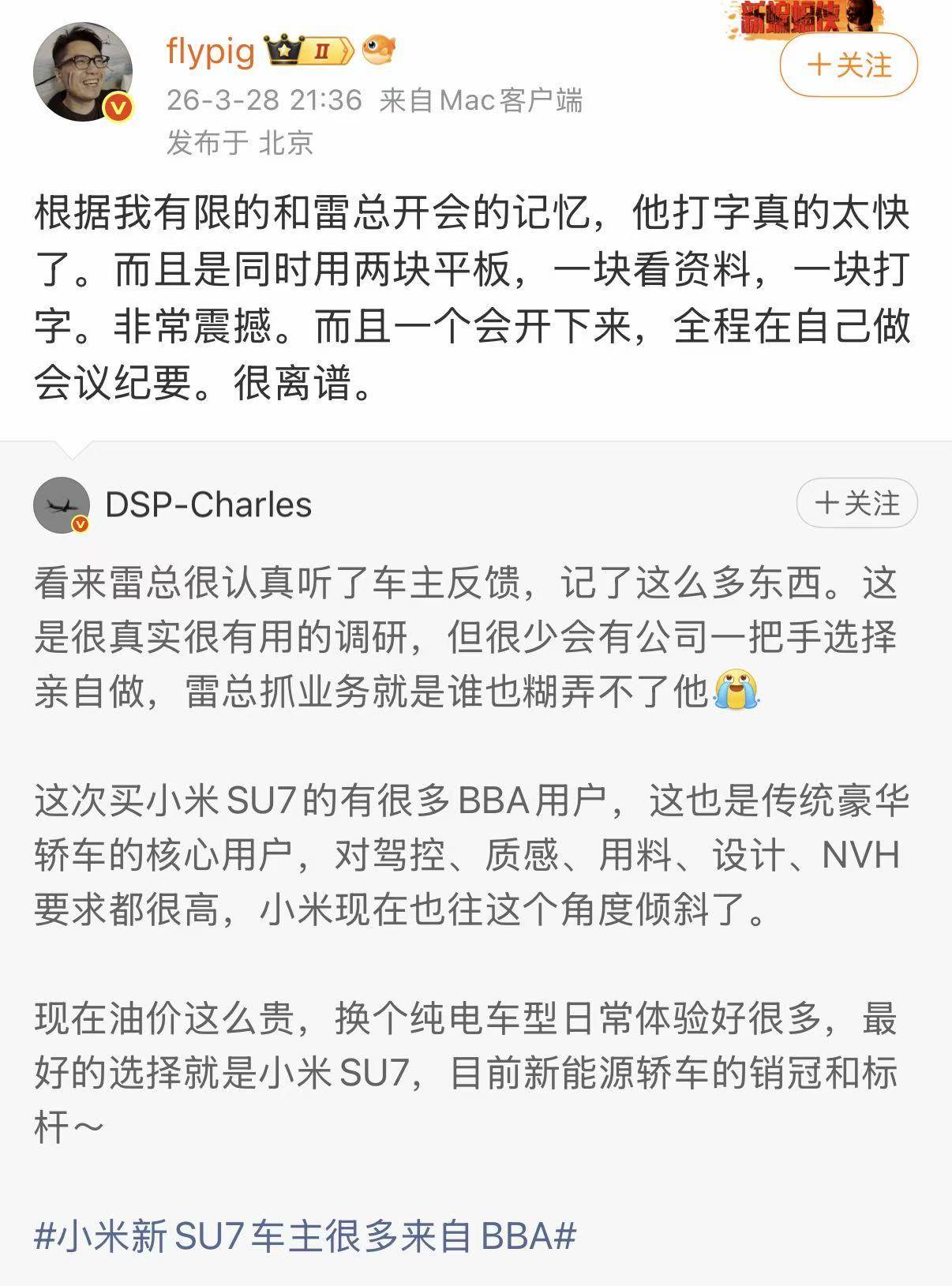Viewport: 952px width, 1286px height.
Task: Open the DSP-Charles username link
Action: point(208,504)
